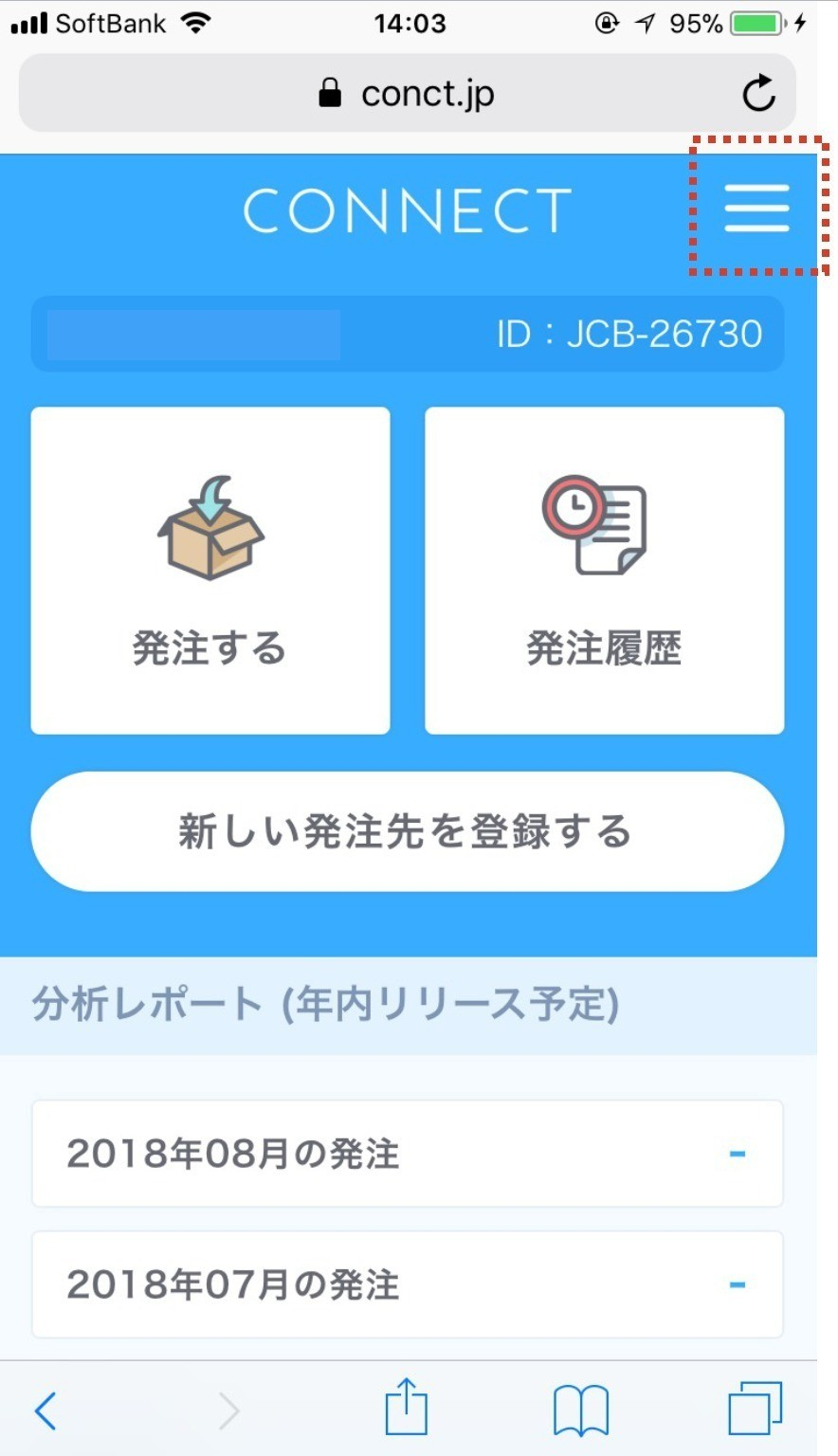
Task: Open the hamburger menu
Action: (756, 208)
